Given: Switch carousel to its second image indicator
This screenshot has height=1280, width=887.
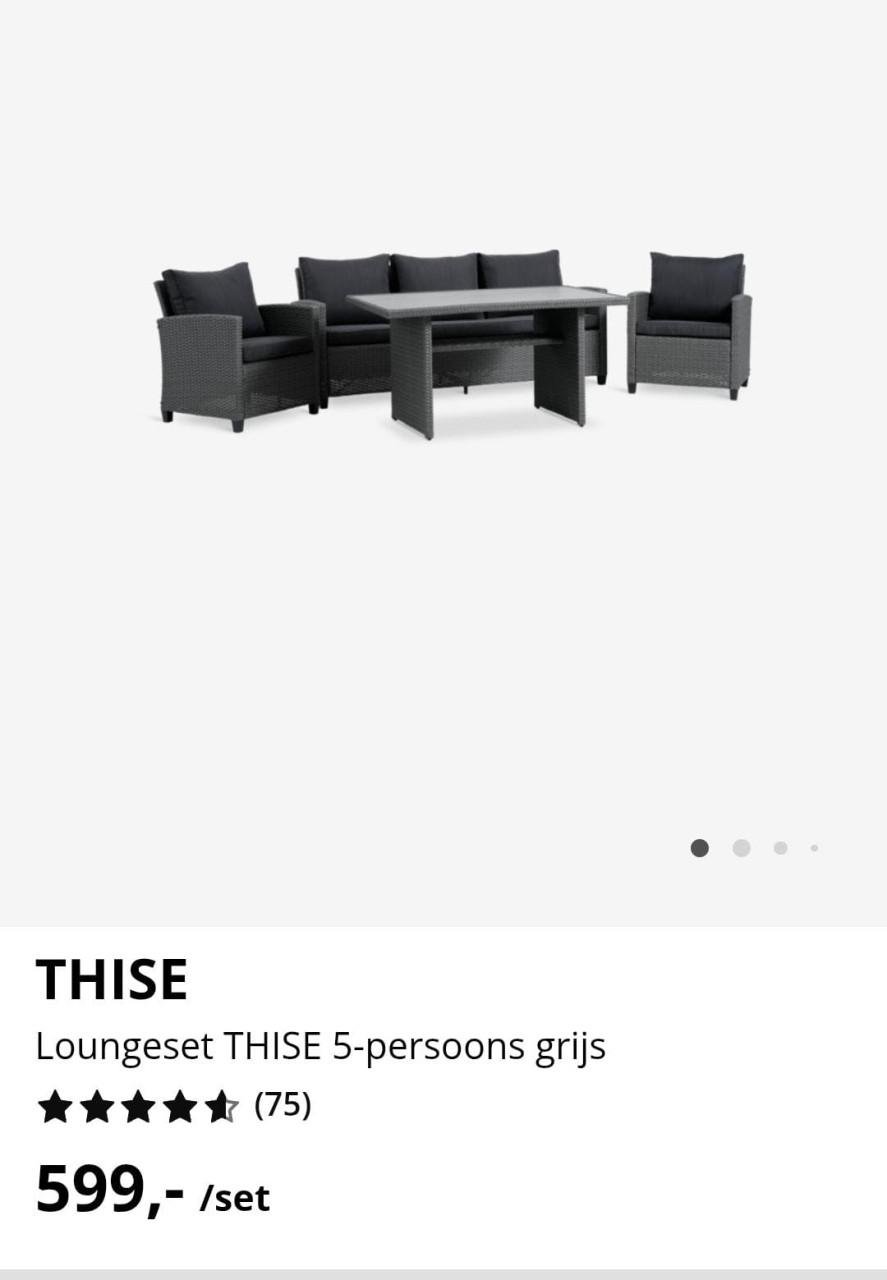Looking at the screenshot, I should (741, 847).
